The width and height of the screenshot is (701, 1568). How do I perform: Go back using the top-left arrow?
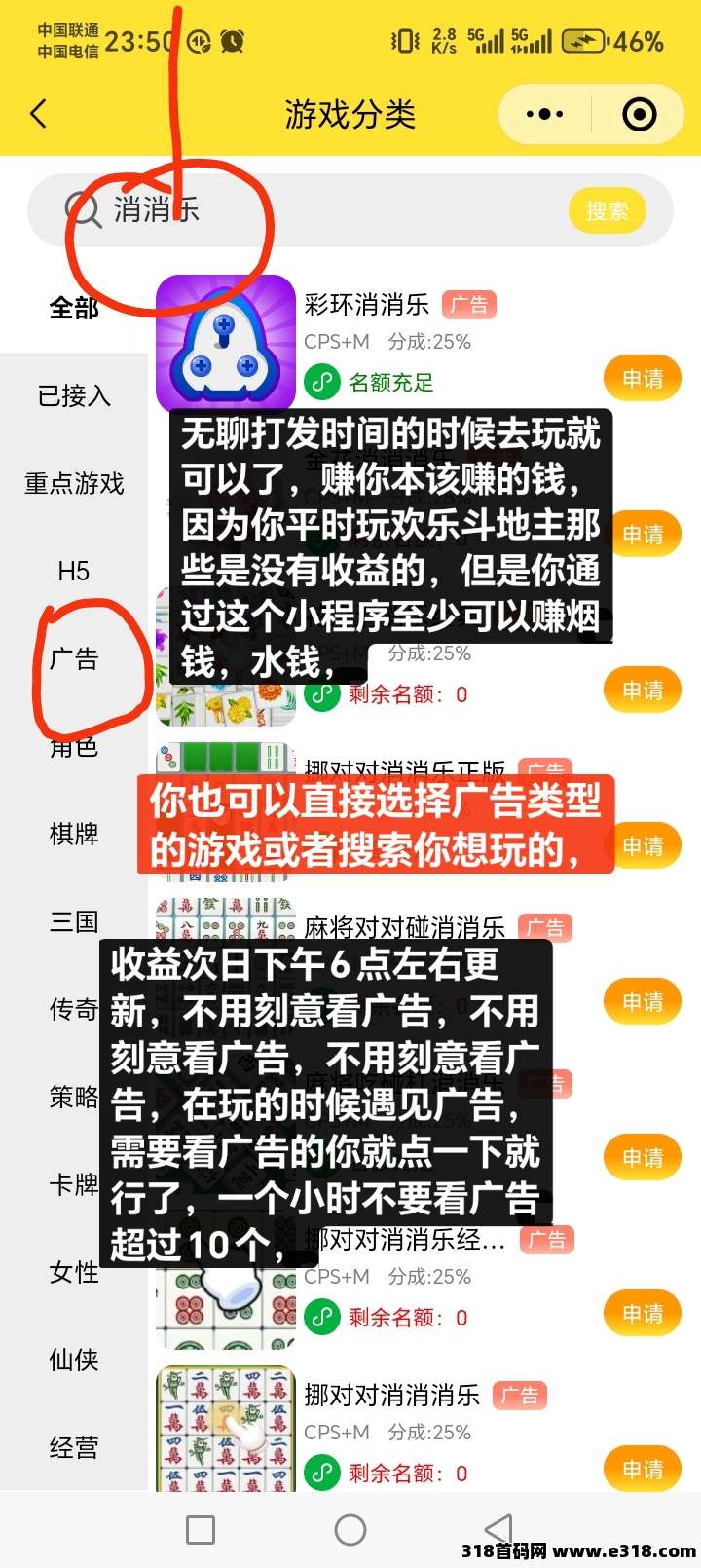pyautogui.click(x=39, y=114)
